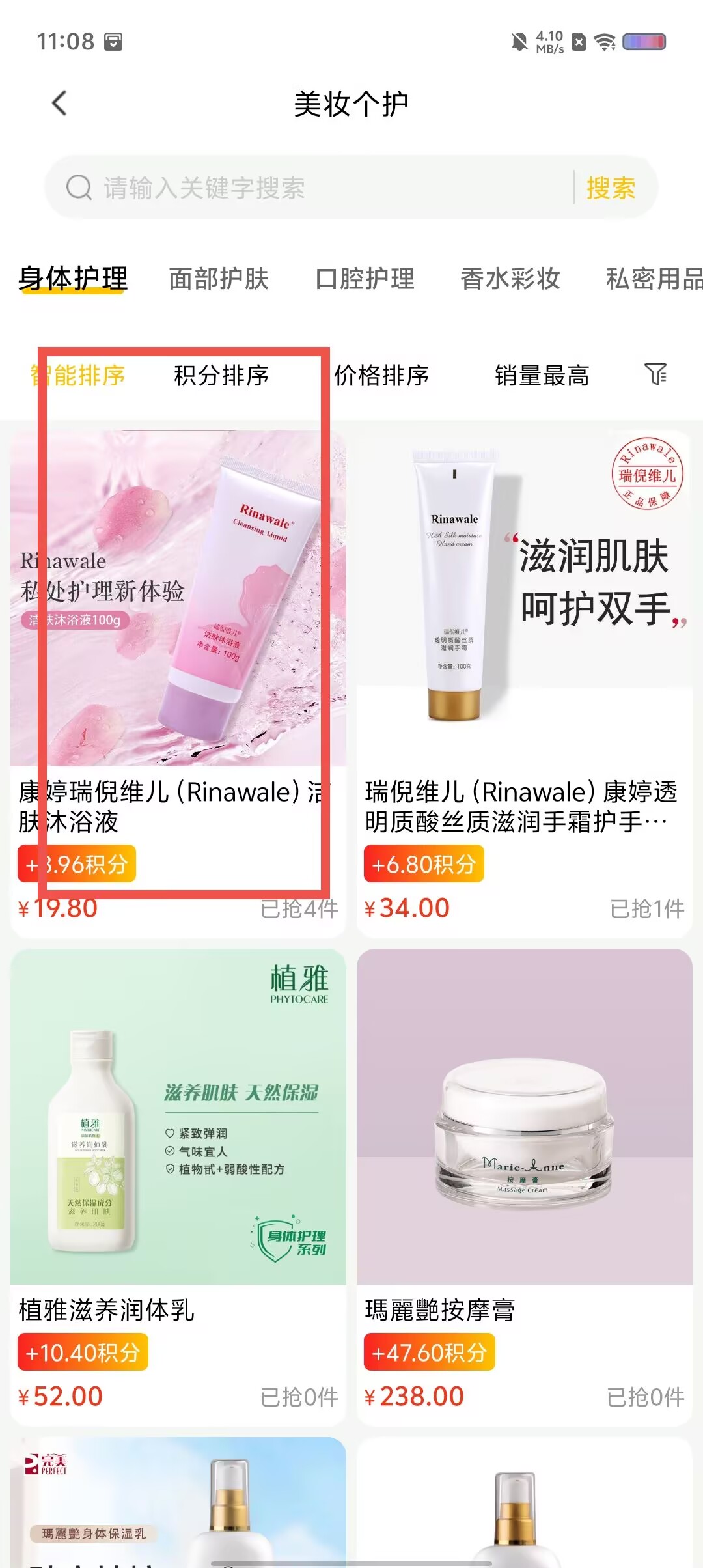The height and width of the screenshot is (1568, 703).
Task: Open the 瑪麗艷身体保湿乳 product card
Action: 178,1502
